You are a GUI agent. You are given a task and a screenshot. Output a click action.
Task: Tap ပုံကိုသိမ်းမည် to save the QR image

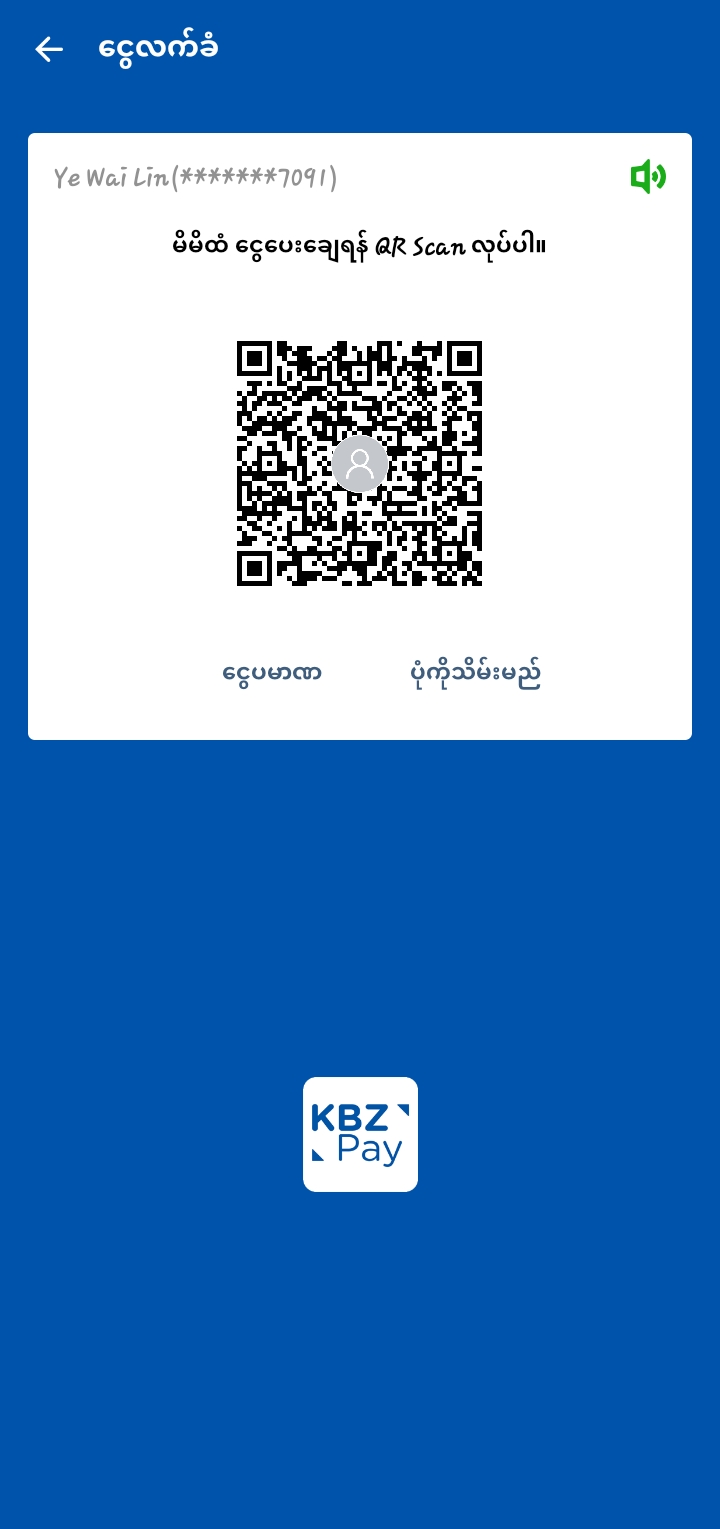[x=475, y=673]
